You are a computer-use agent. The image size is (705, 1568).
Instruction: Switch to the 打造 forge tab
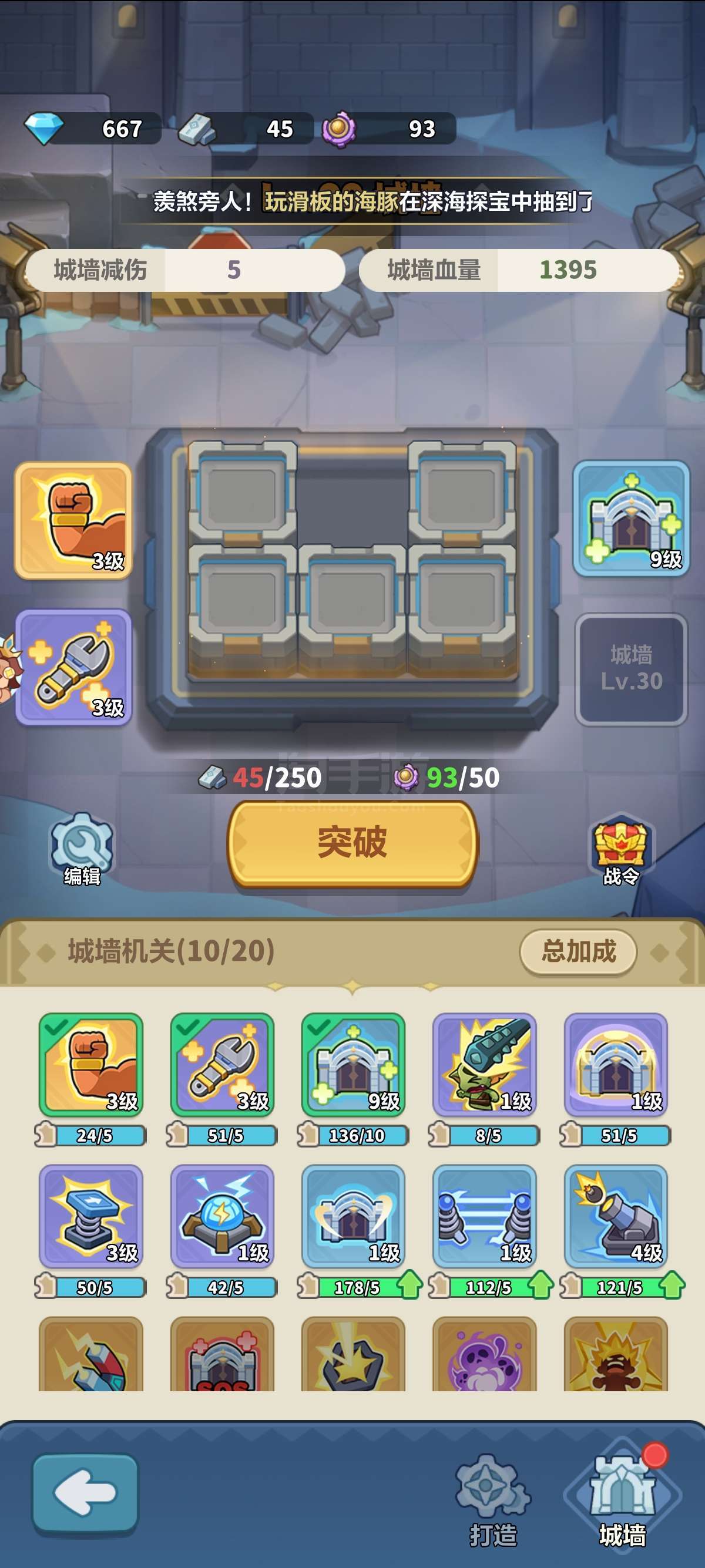492,1501
